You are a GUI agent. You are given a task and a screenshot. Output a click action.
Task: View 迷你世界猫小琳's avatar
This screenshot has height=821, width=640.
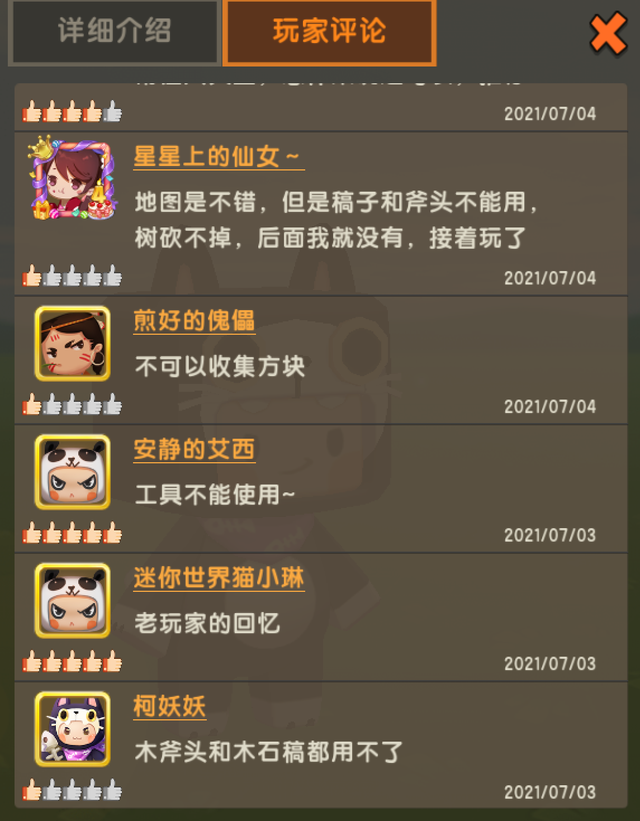pos(72,600)
